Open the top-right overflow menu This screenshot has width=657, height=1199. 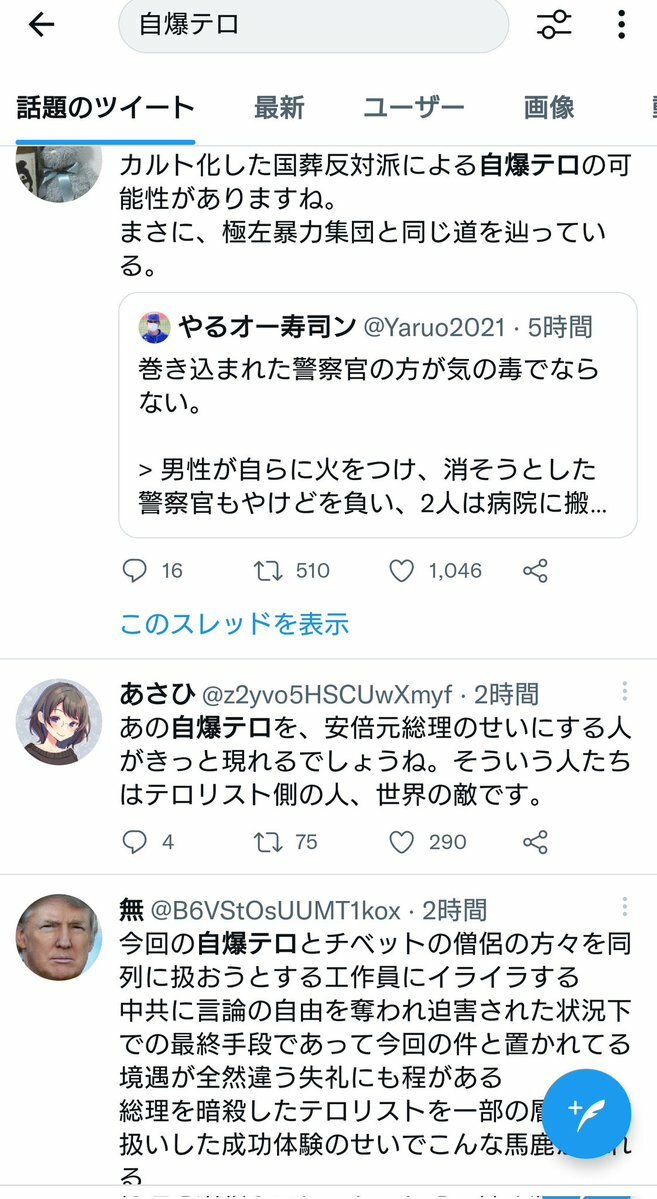click(x=621, y=25)
